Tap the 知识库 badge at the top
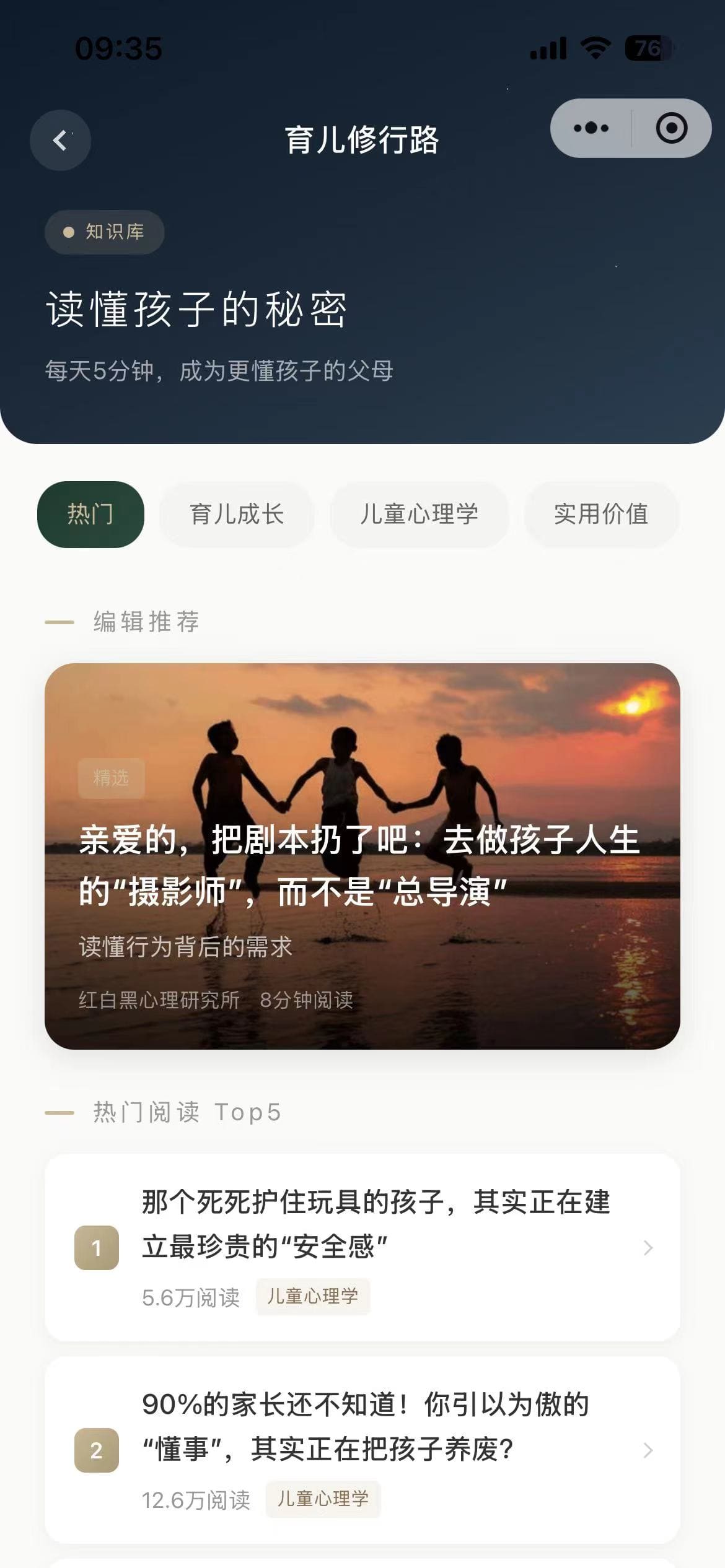Screen dimensions: 725x1568 (104, 232)
